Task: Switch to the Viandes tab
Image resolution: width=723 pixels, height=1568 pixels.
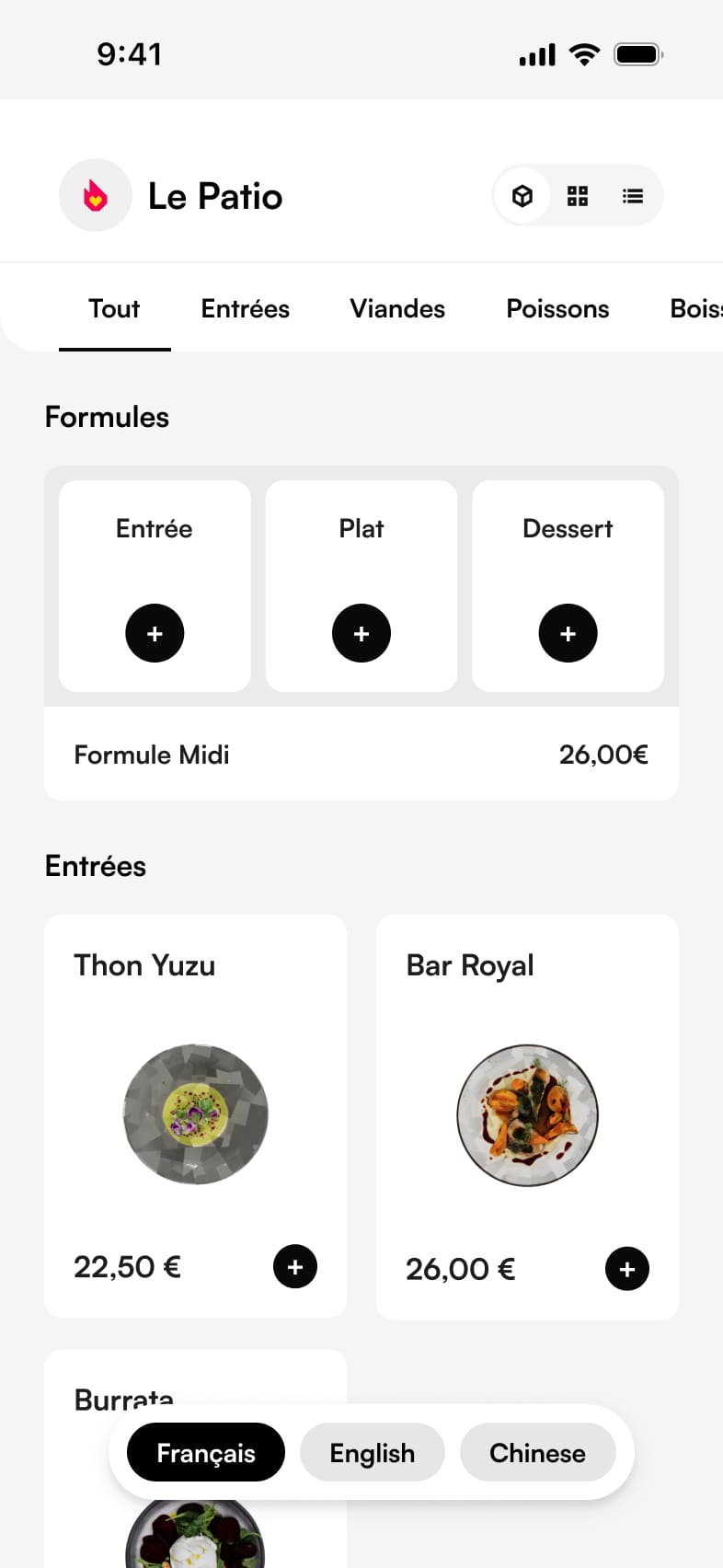Action: tap(396, 309)
